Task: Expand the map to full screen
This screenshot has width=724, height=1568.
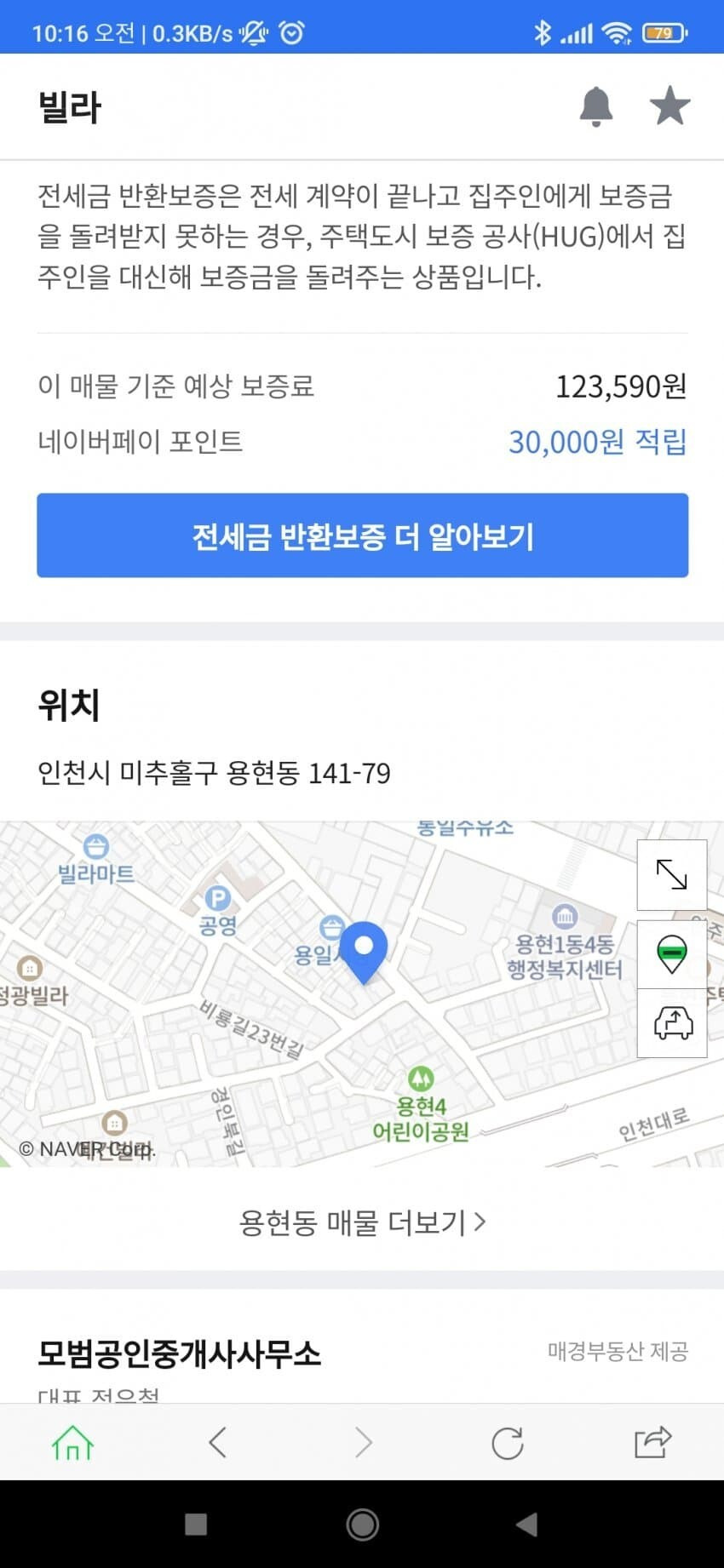Action: 672,874
